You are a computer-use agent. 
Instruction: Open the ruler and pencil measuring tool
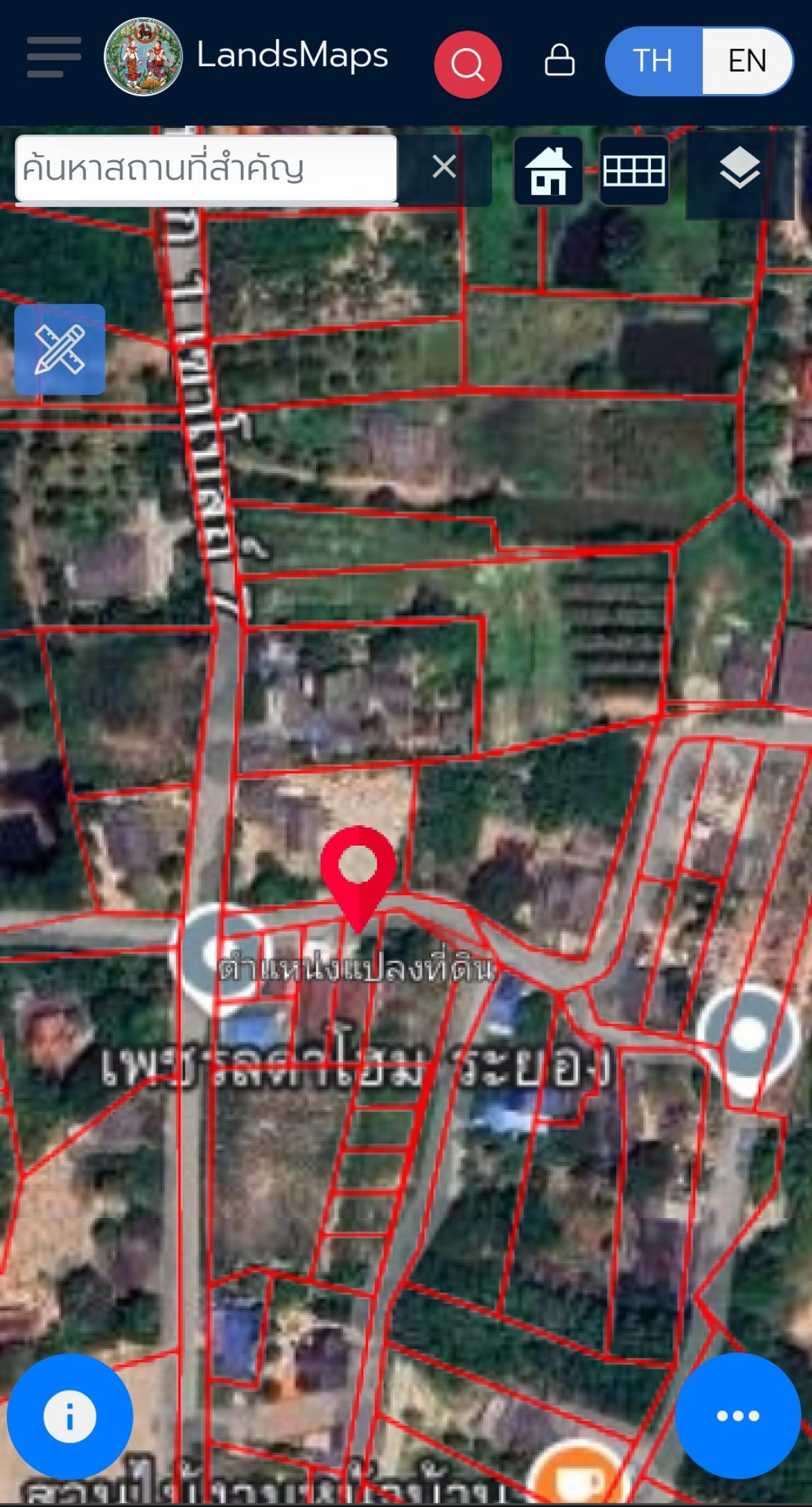60,349
